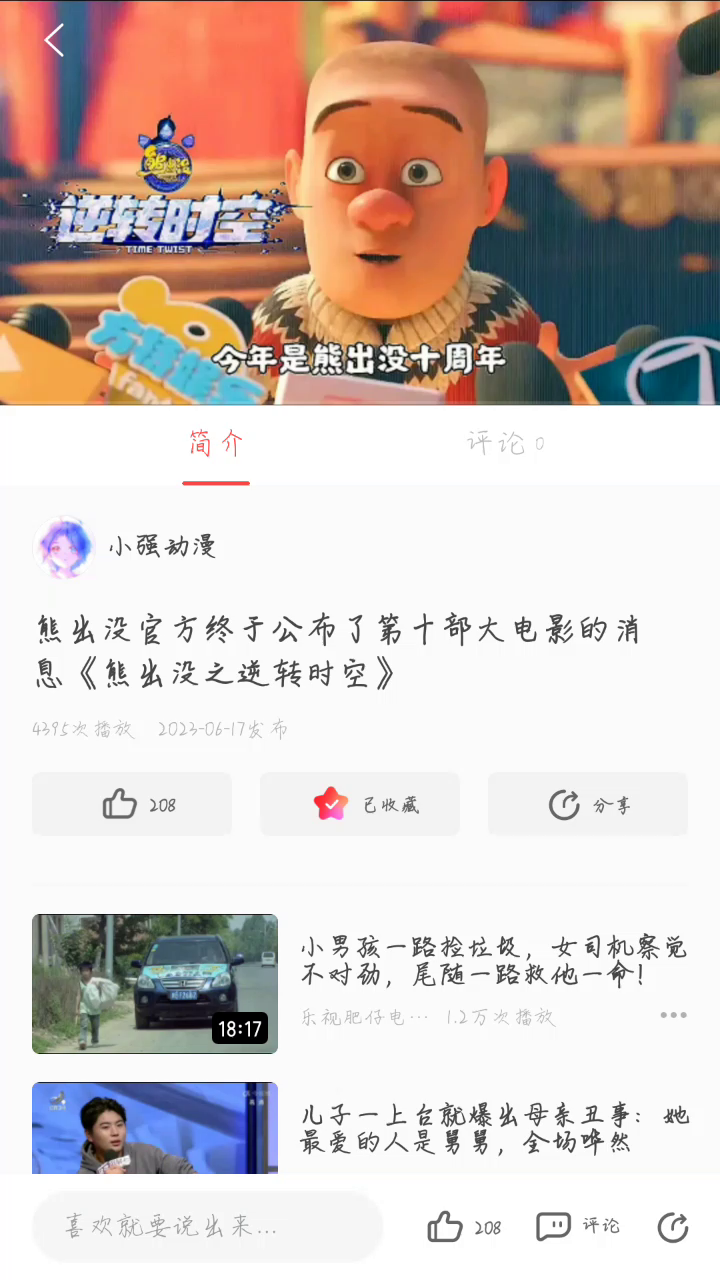
Task: Like the video with 208 likes button
Action: pyautogui.click(x=132, y=804)
